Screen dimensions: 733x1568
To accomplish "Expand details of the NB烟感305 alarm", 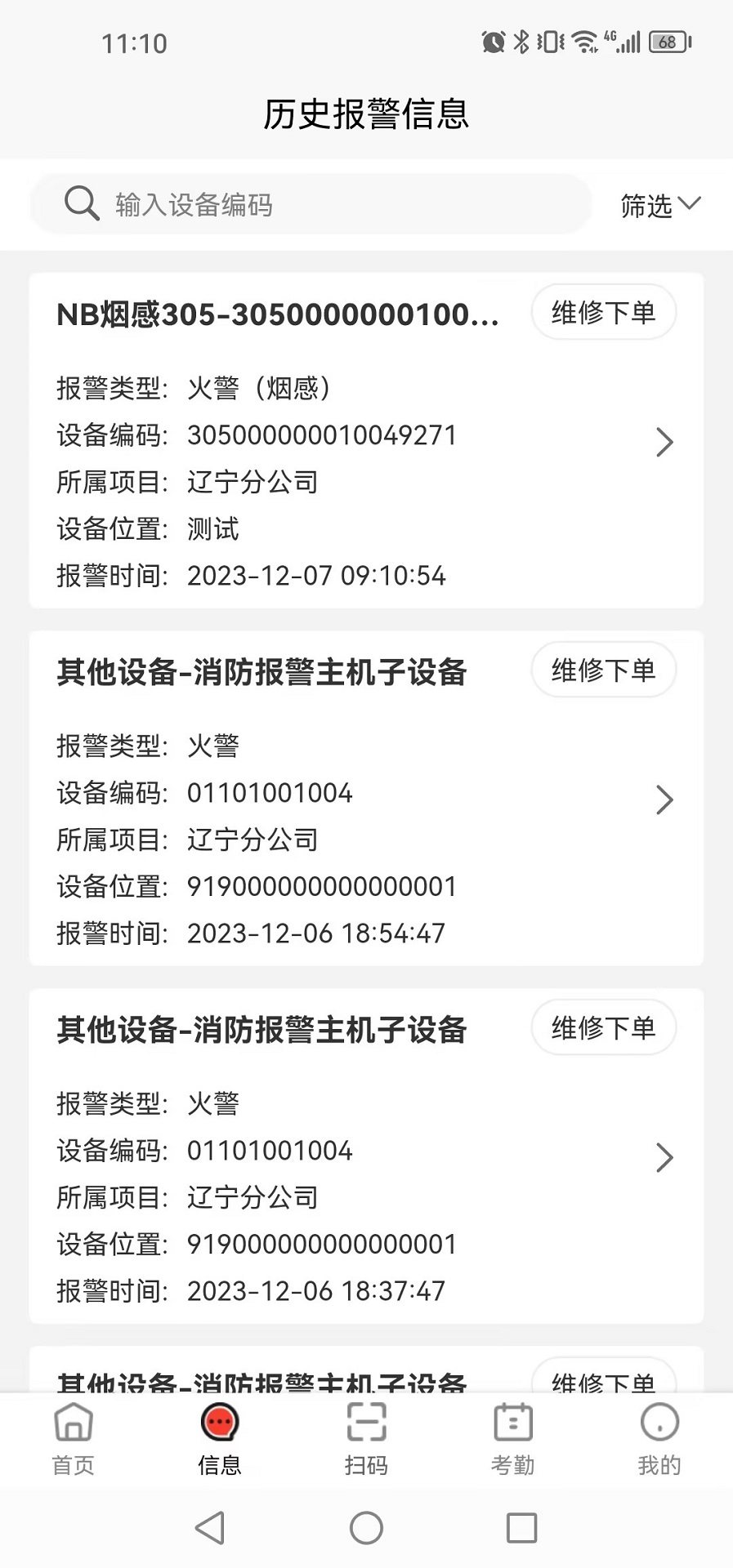I will tap(664, 442).
